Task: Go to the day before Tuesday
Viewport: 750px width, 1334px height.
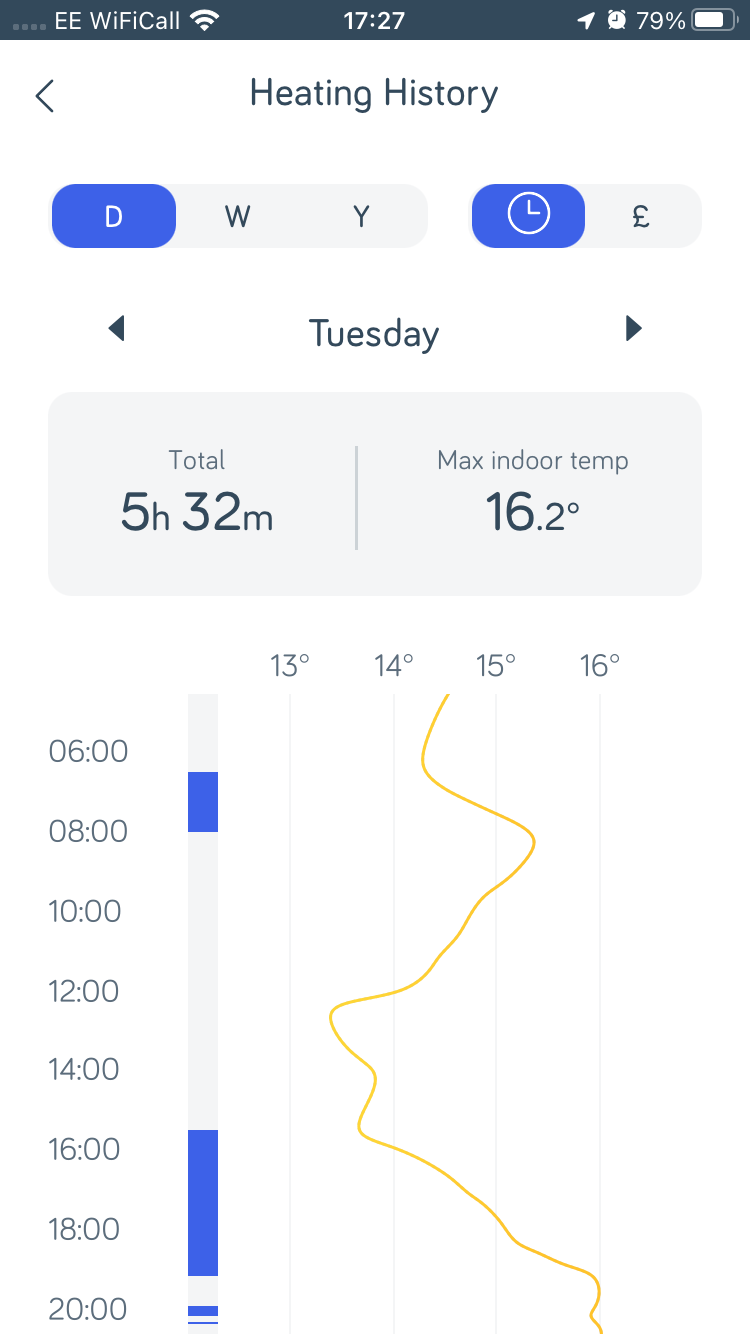Action: [x=117, y=328]
